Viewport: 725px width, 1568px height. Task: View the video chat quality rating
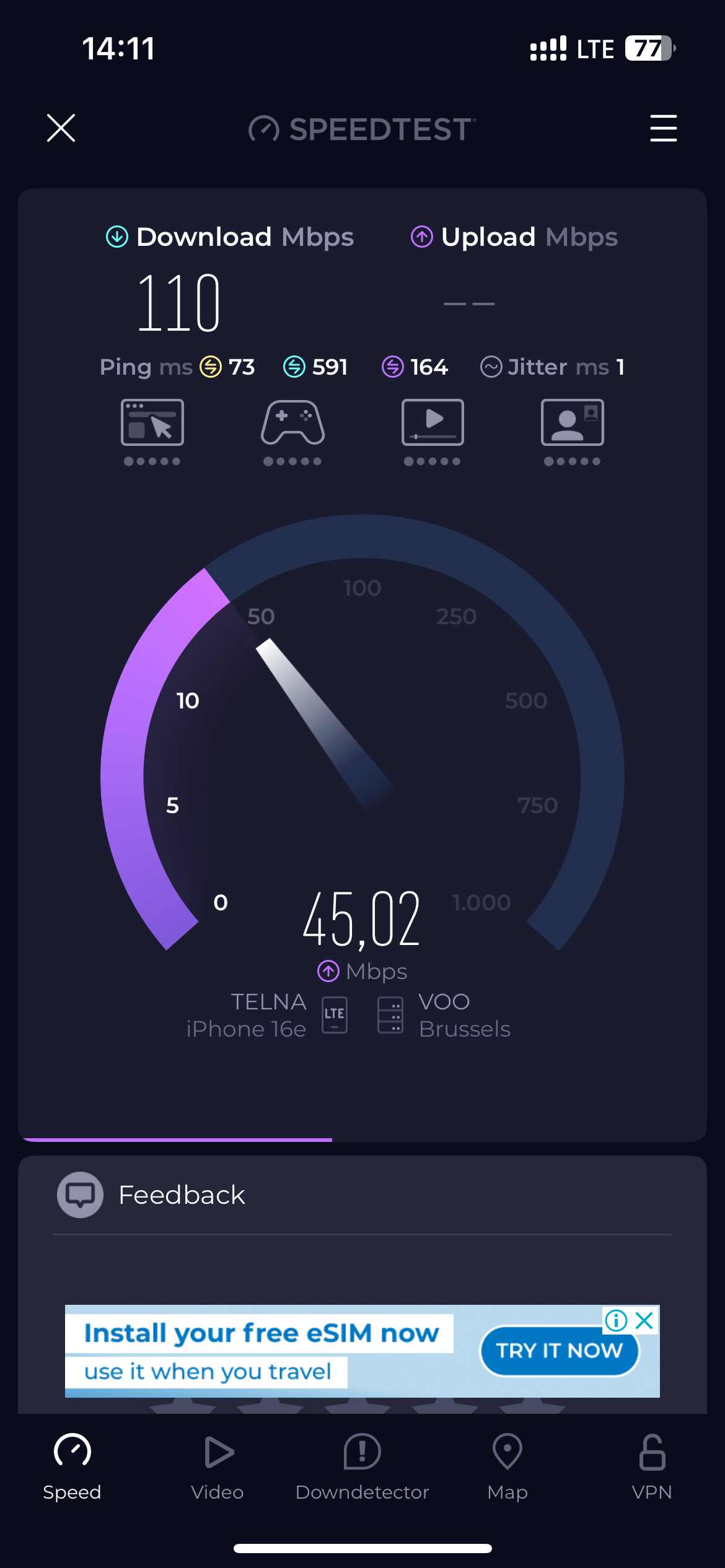(x=572, y=432)
